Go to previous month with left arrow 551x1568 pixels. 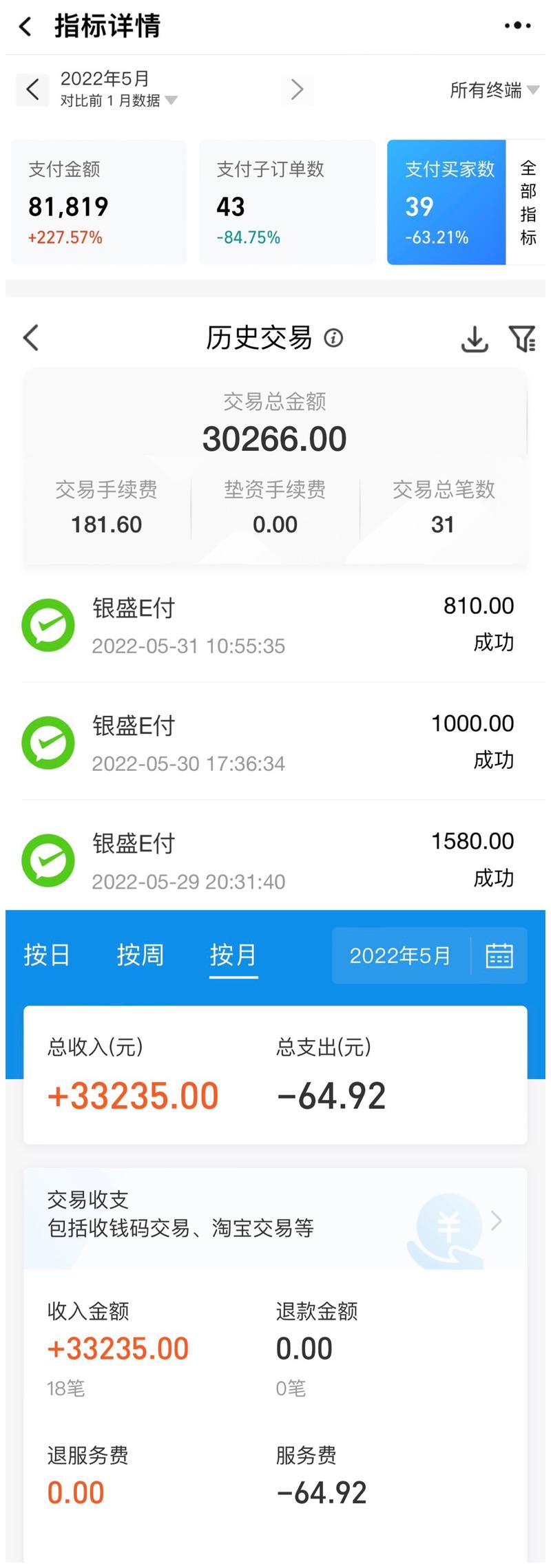(32, 89)
